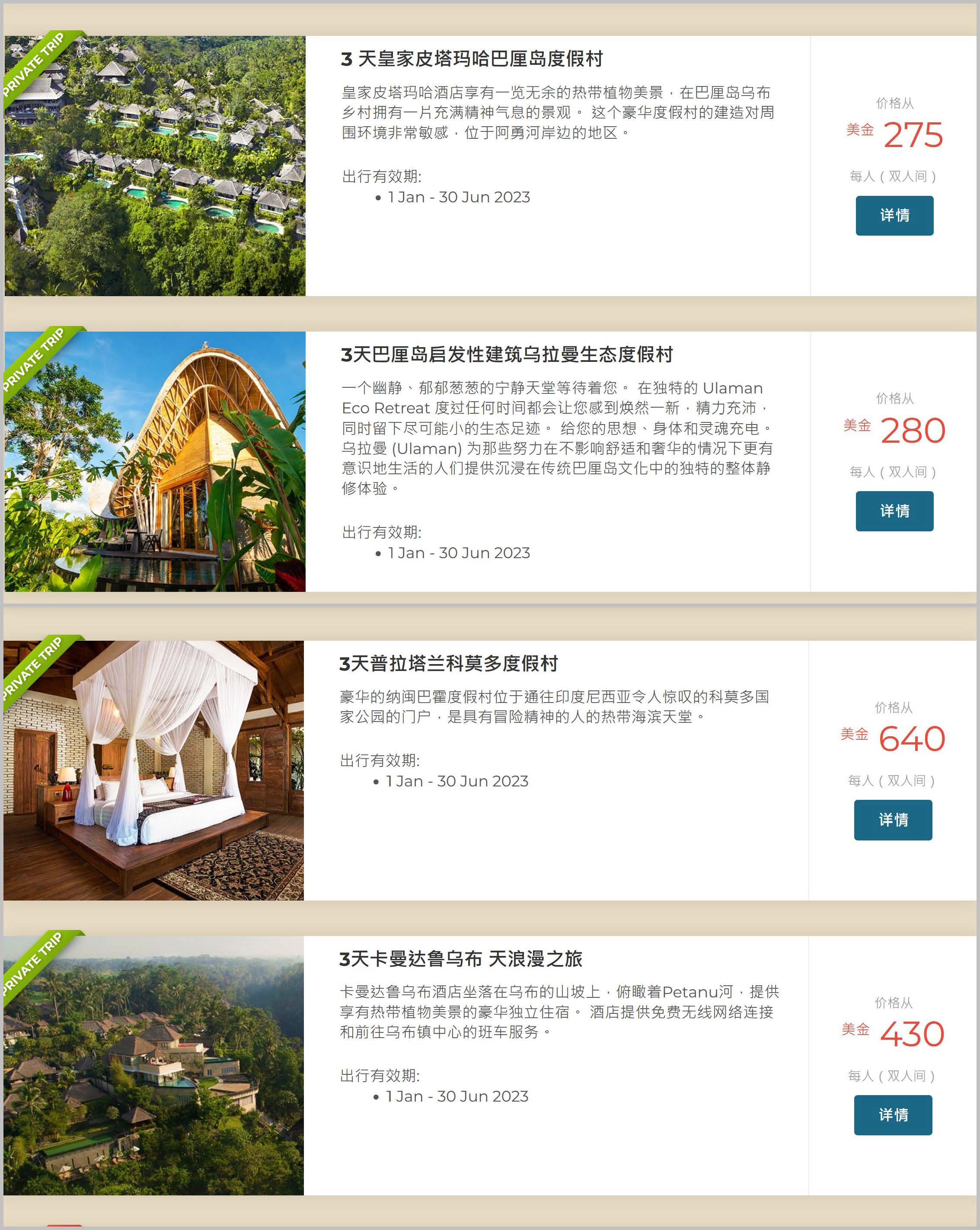Open the 普拉塔兰科莫多 bedroom photo
The height and width of the screenshot is (1230, 980).
pos(153,770)
